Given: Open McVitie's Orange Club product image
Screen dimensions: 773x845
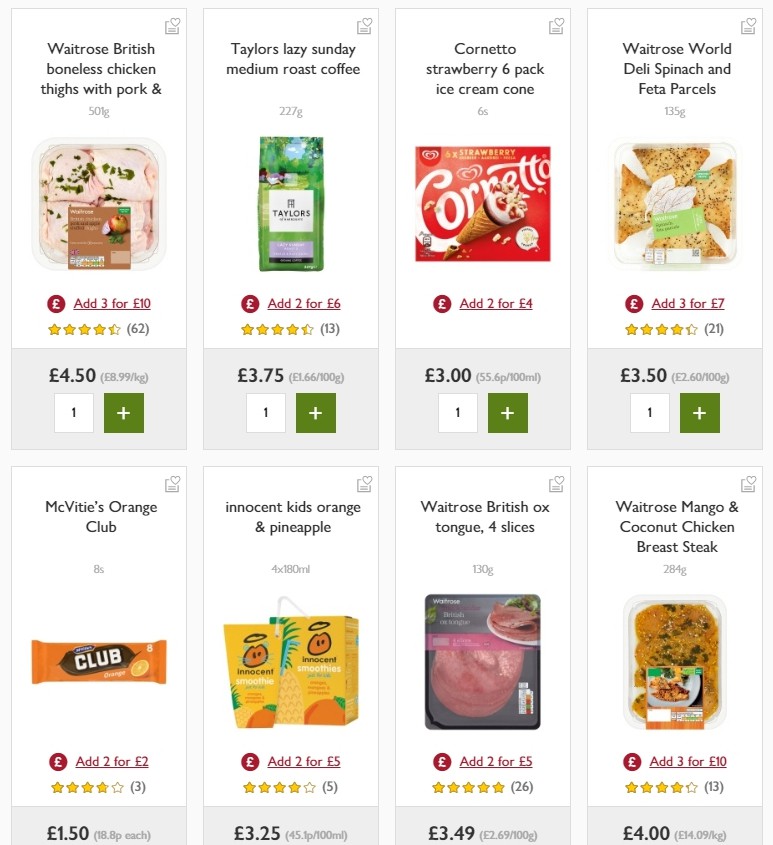Looking at the screenshot, I should tap(99, 661).
